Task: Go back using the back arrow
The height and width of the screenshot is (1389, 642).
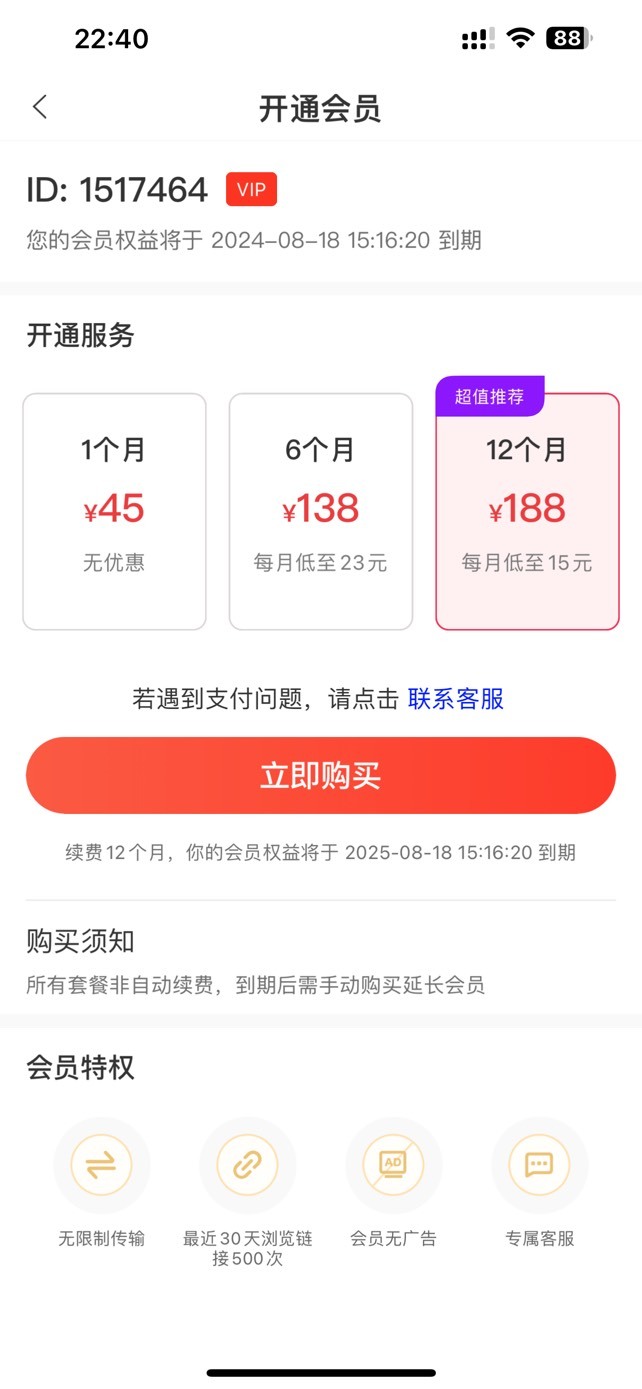Action: pyautogui.click(x=40, y=107)
